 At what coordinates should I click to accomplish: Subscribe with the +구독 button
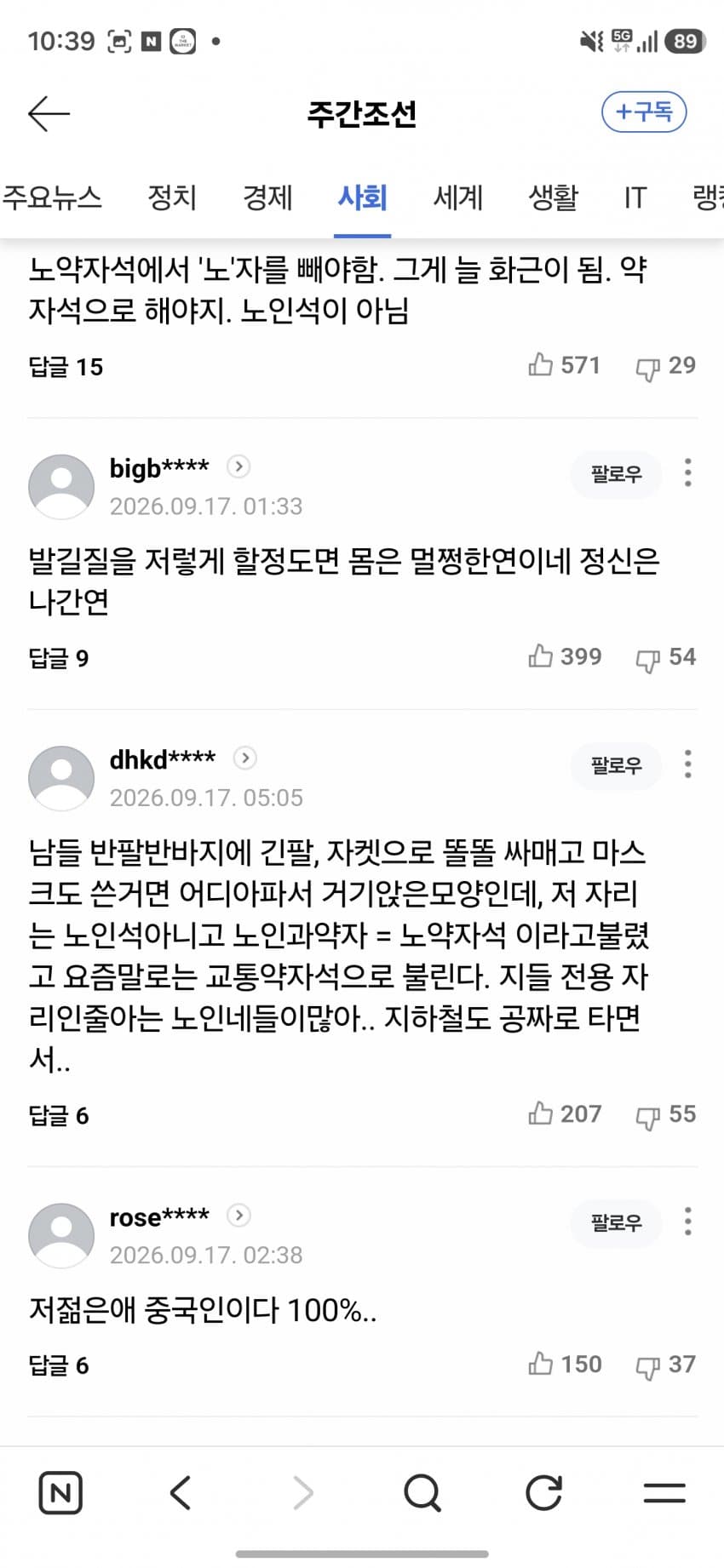[644, 112]
